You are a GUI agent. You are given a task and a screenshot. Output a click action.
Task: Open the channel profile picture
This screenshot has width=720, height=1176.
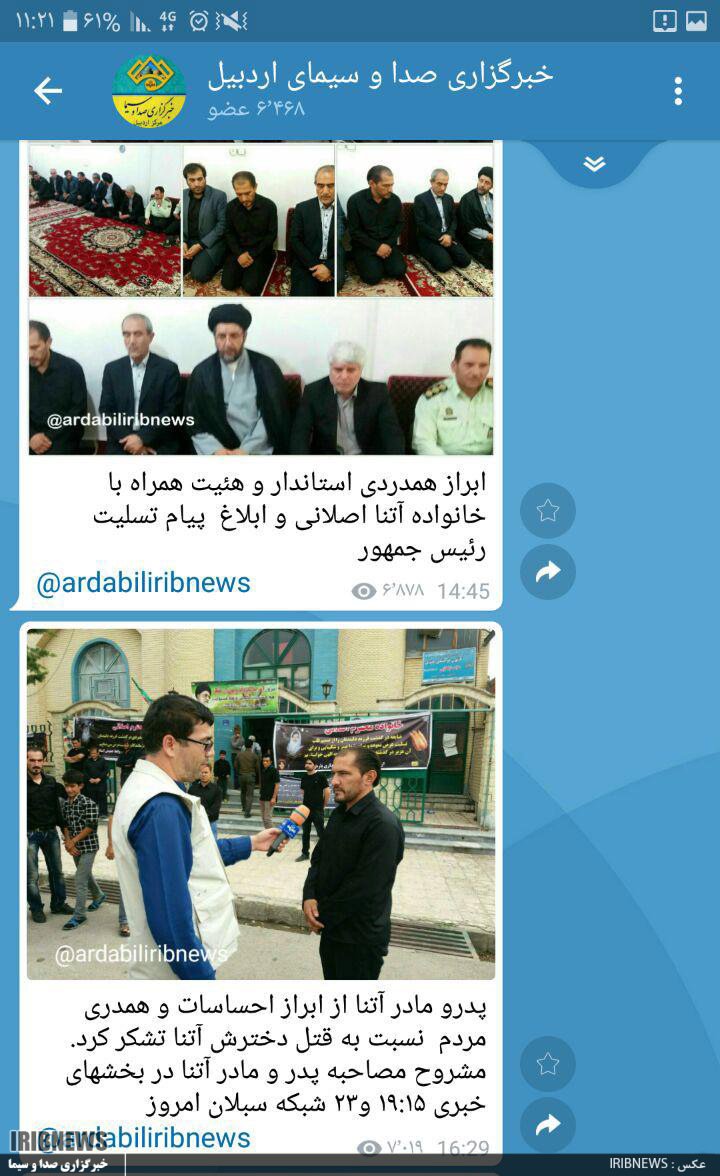149,90
